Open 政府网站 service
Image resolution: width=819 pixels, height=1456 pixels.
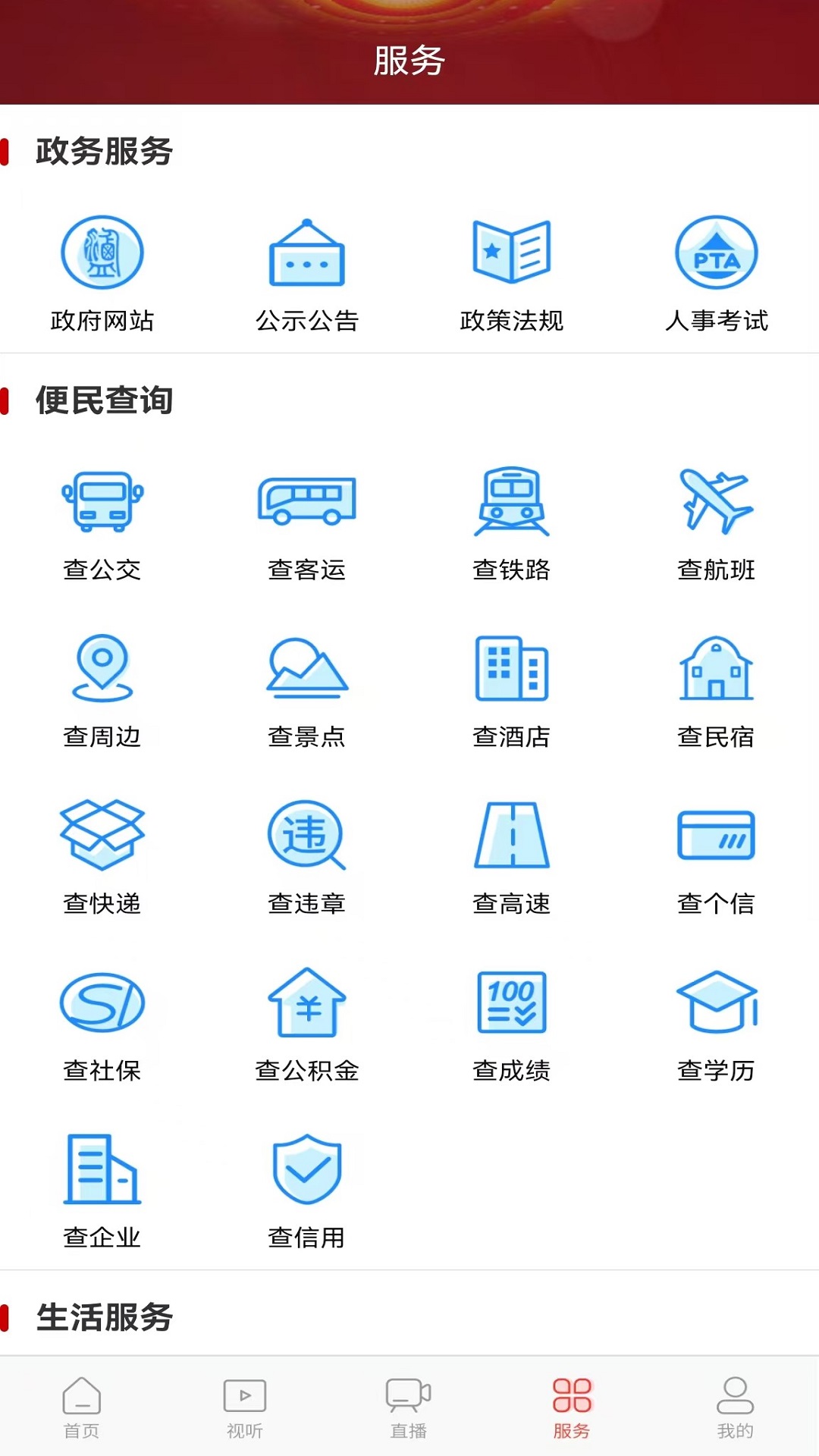[x=102, y=275]
